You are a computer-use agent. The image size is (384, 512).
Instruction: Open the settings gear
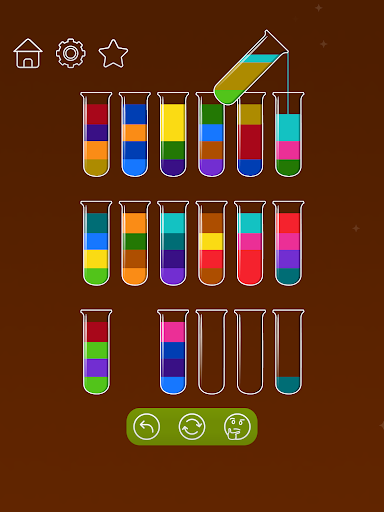click(71, 53)
